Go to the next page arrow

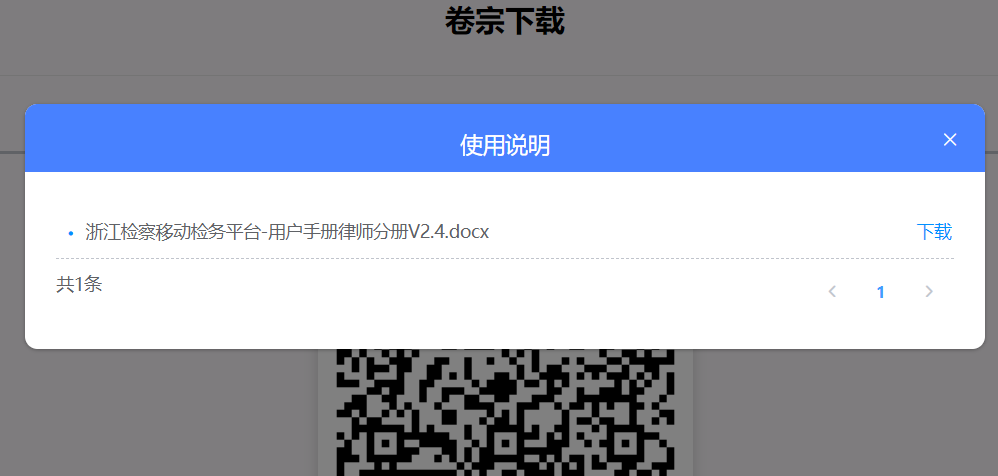click(929, 292)
